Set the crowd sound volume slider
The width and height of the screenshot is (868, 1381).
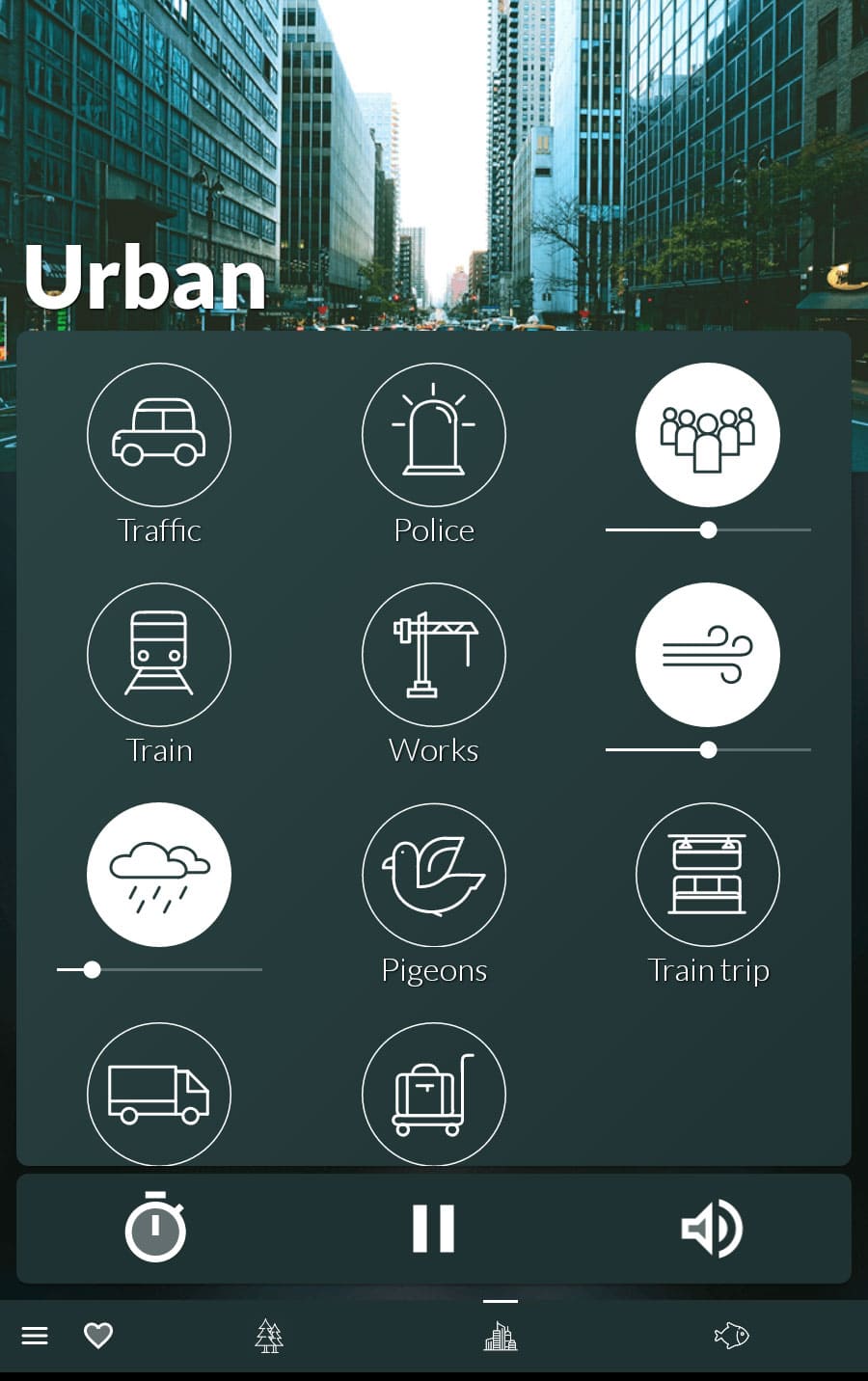pyautogui.click(x=708, y=530)
